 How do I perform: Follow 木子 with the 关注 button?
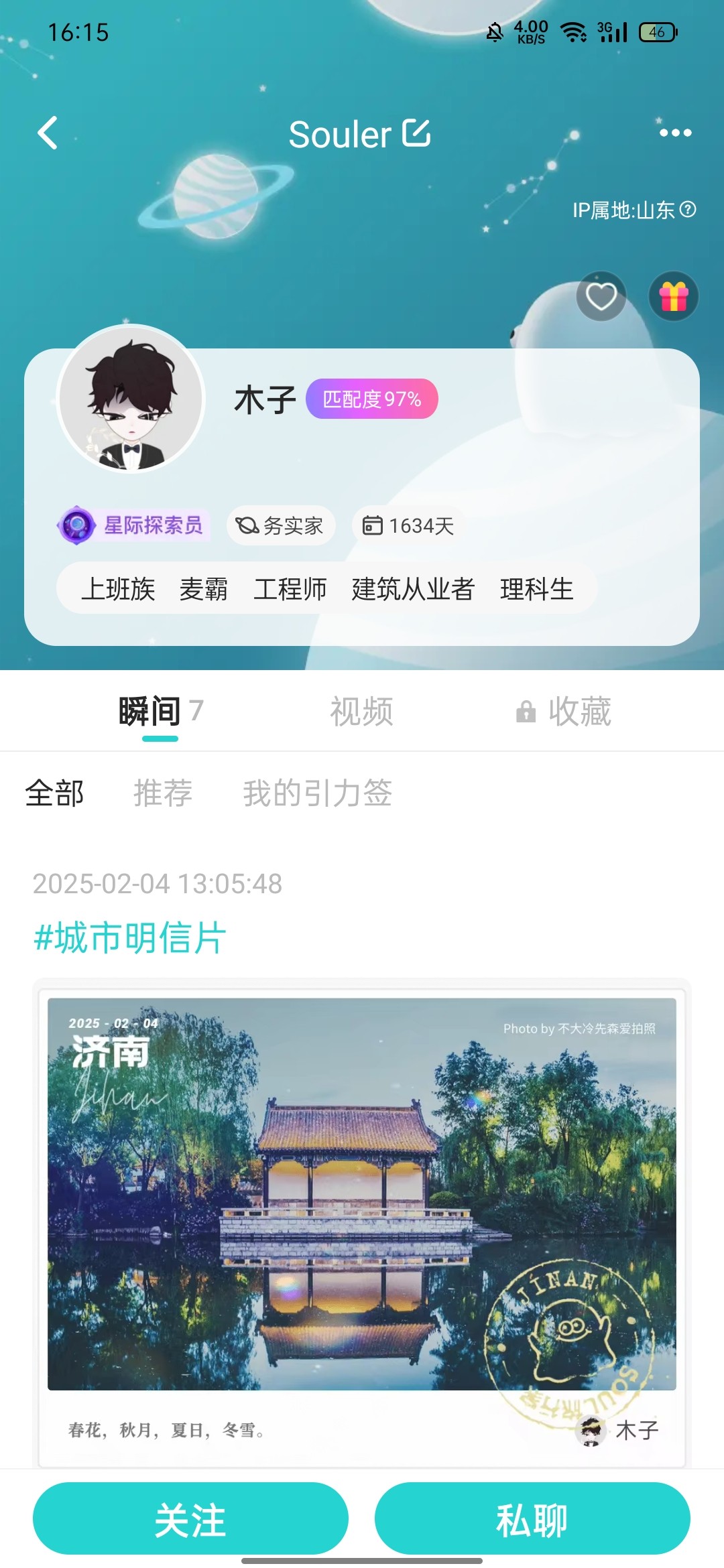(x=190, y=1518)
